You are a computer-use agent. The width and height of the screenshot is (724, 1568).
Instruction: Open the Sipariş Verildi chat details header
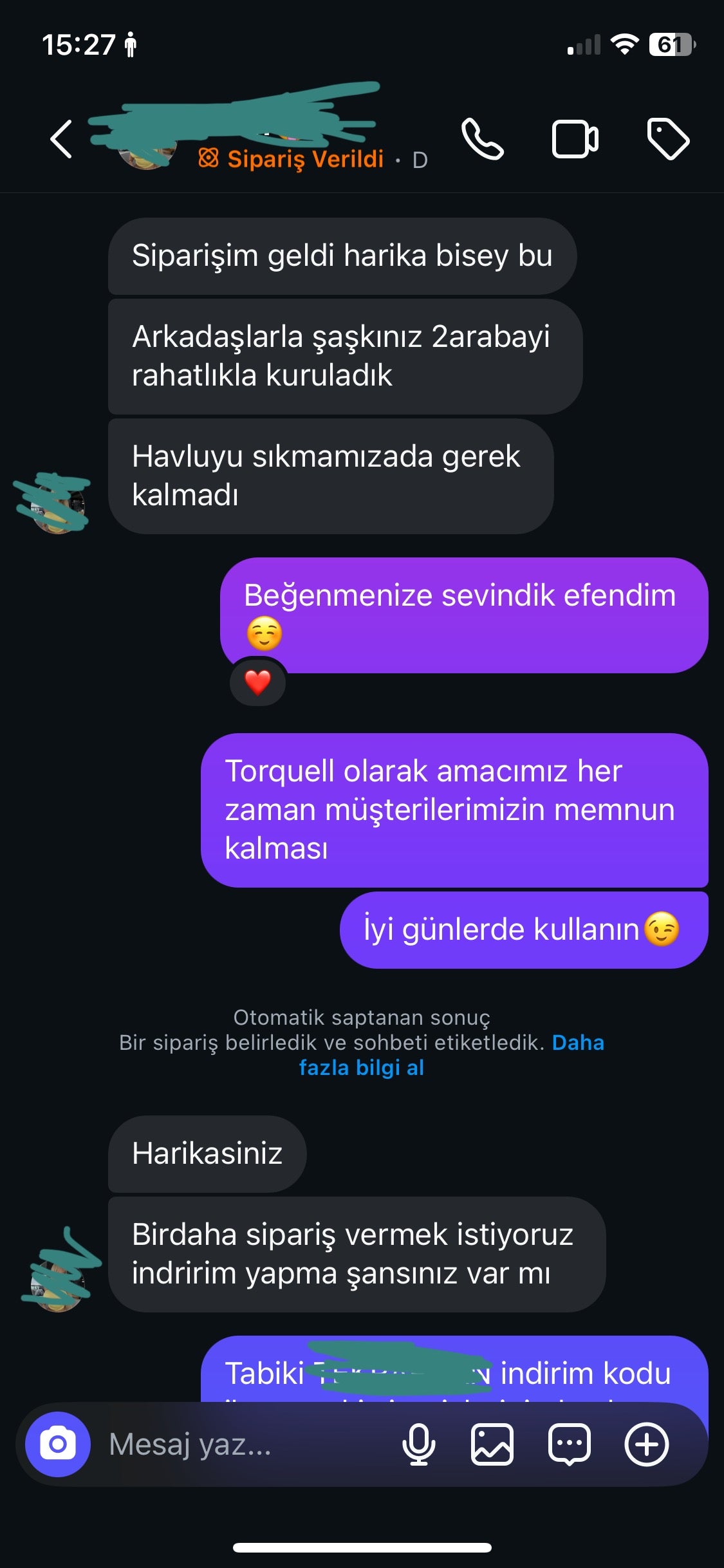(291, 158)
